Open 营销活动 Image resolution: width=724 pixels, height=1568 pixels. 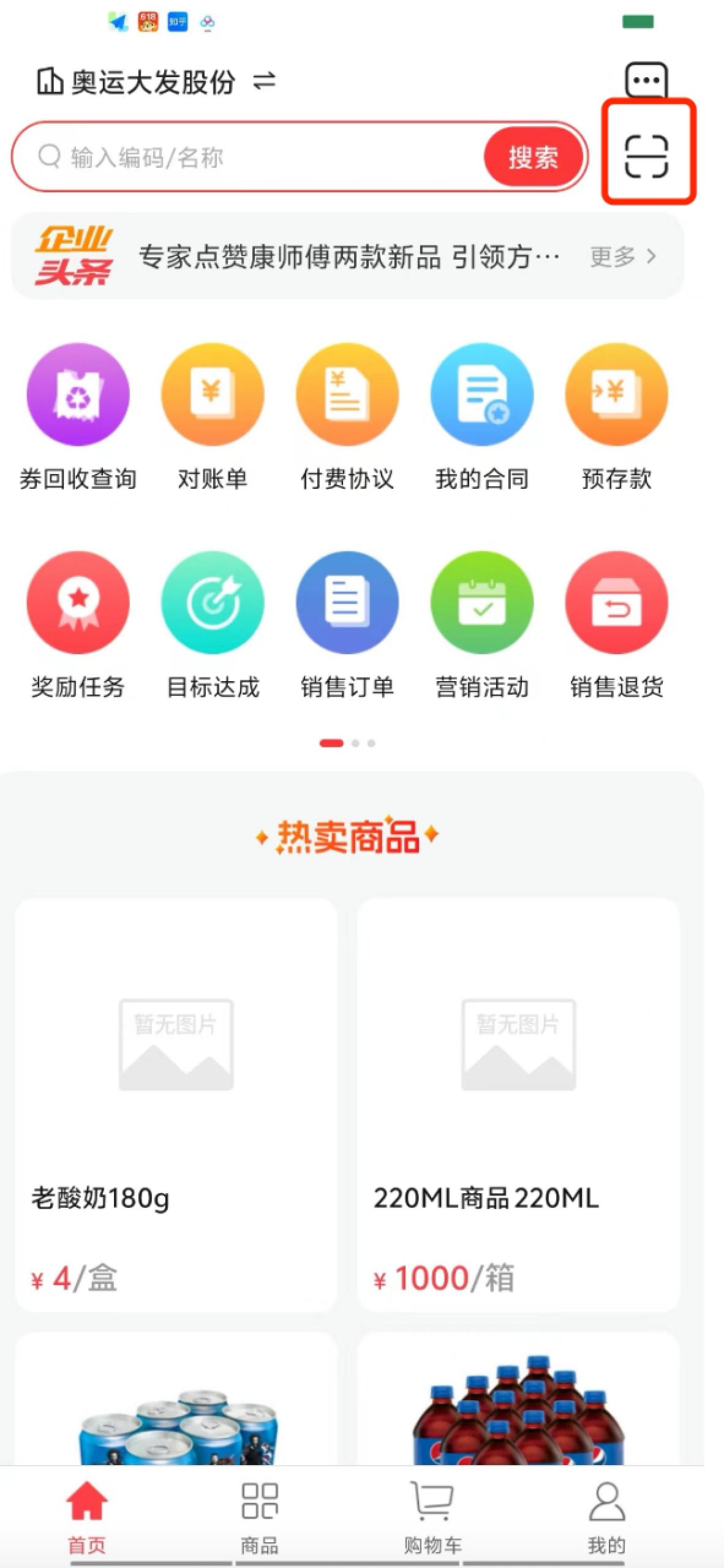[482, 625]
